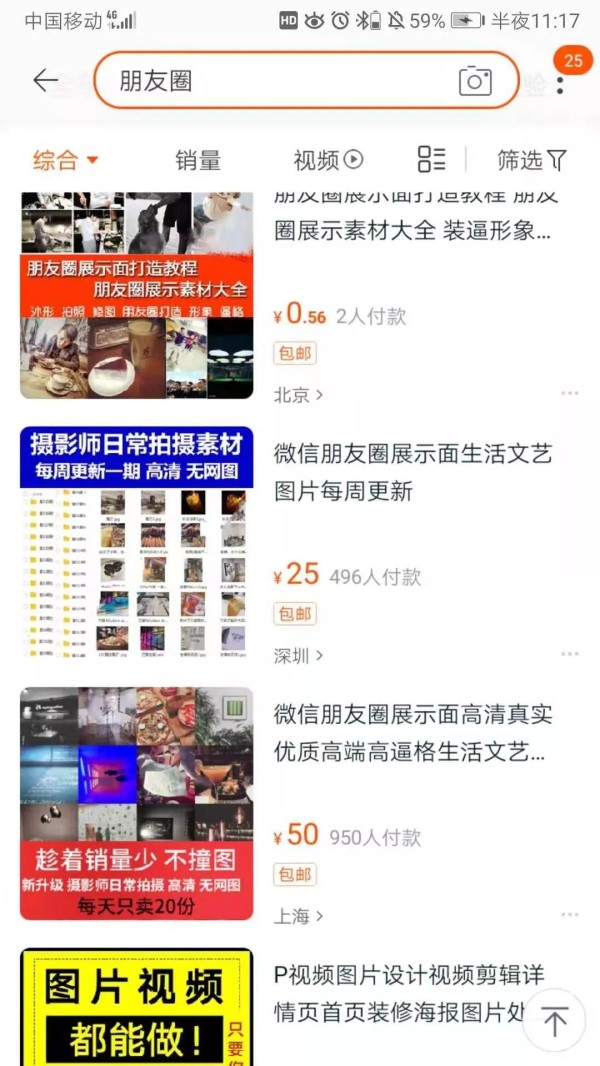Jump back to top of results

554,1021
